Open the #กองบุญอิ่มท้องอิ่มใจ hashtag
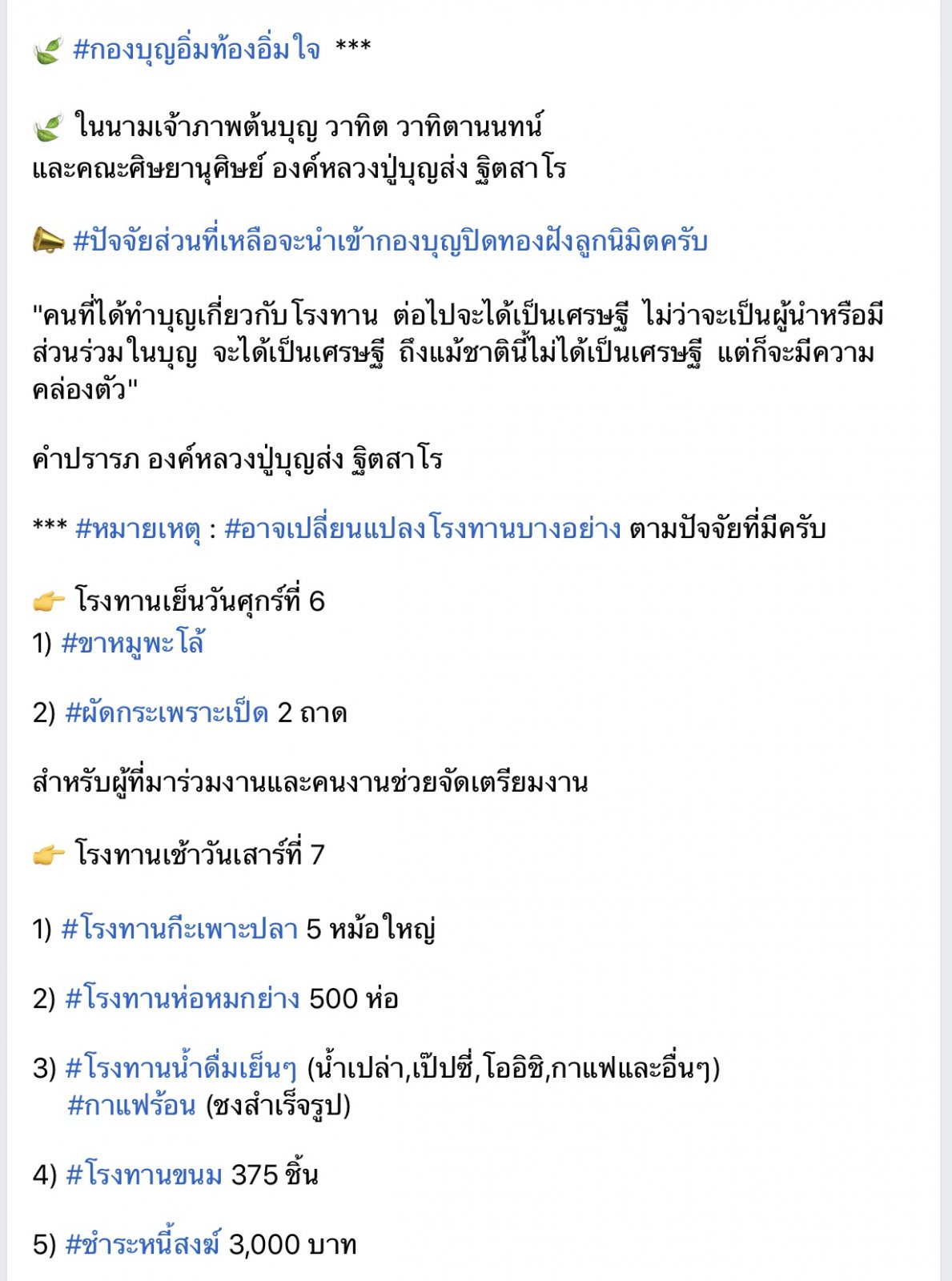Image resolution: width=952 pixels, height=1281 pixels. point(196,50)
